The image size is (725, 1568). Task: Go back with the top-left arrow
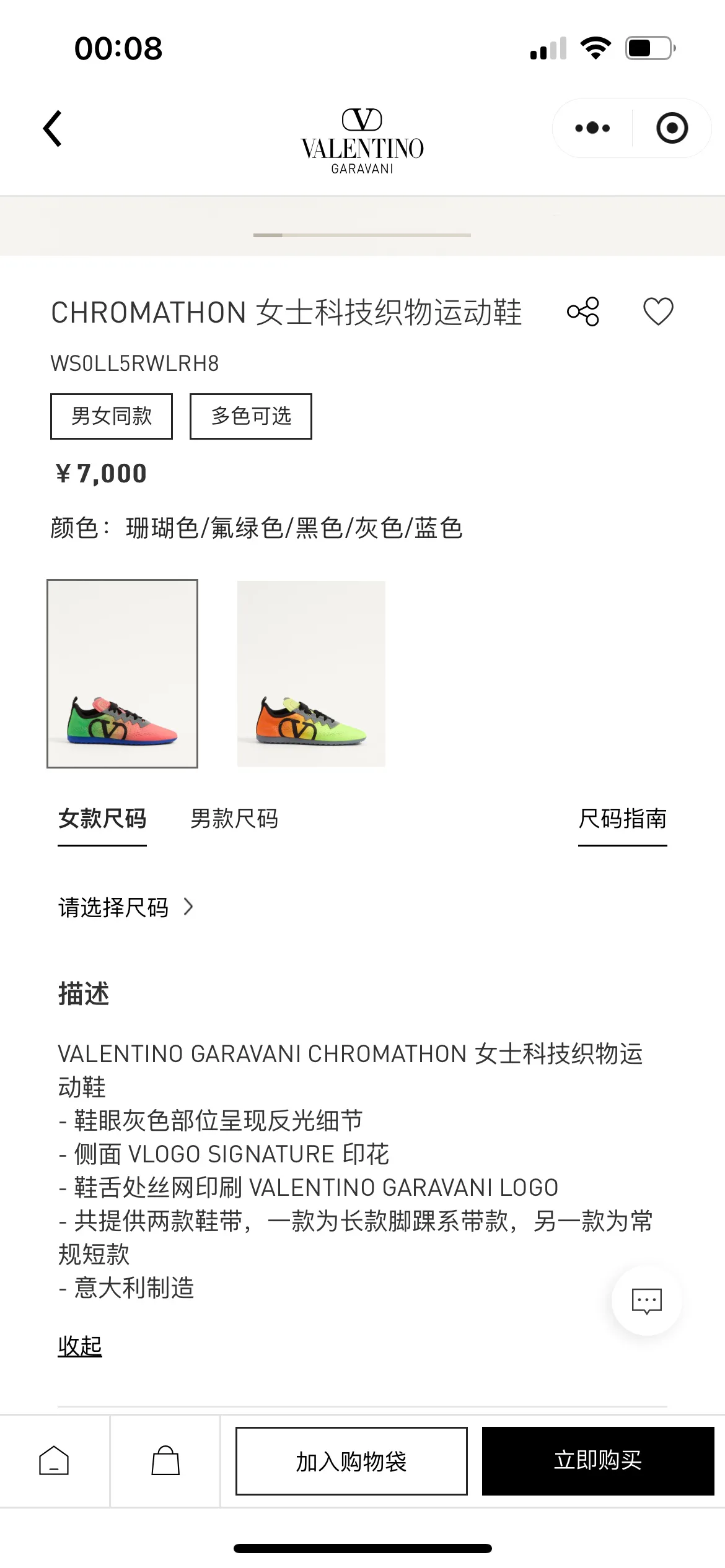(x=53, y=129)
